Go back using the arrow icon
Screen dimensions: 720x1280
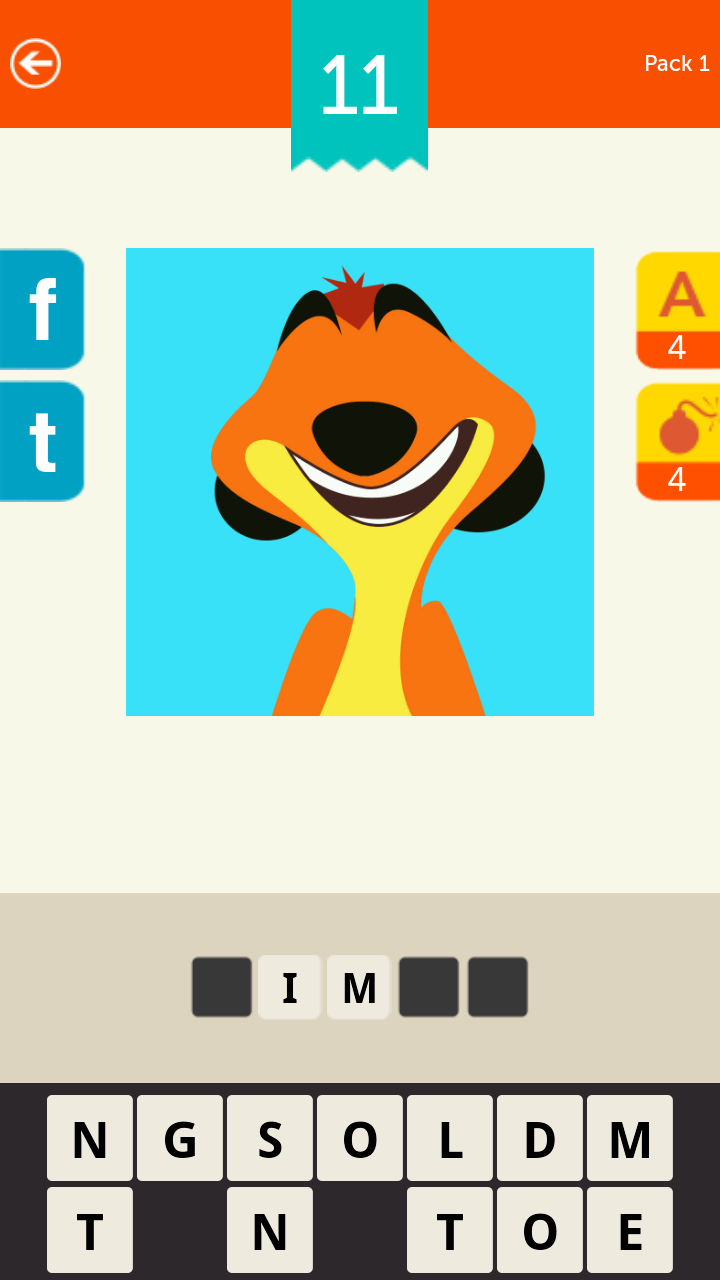tap(36, 64)
